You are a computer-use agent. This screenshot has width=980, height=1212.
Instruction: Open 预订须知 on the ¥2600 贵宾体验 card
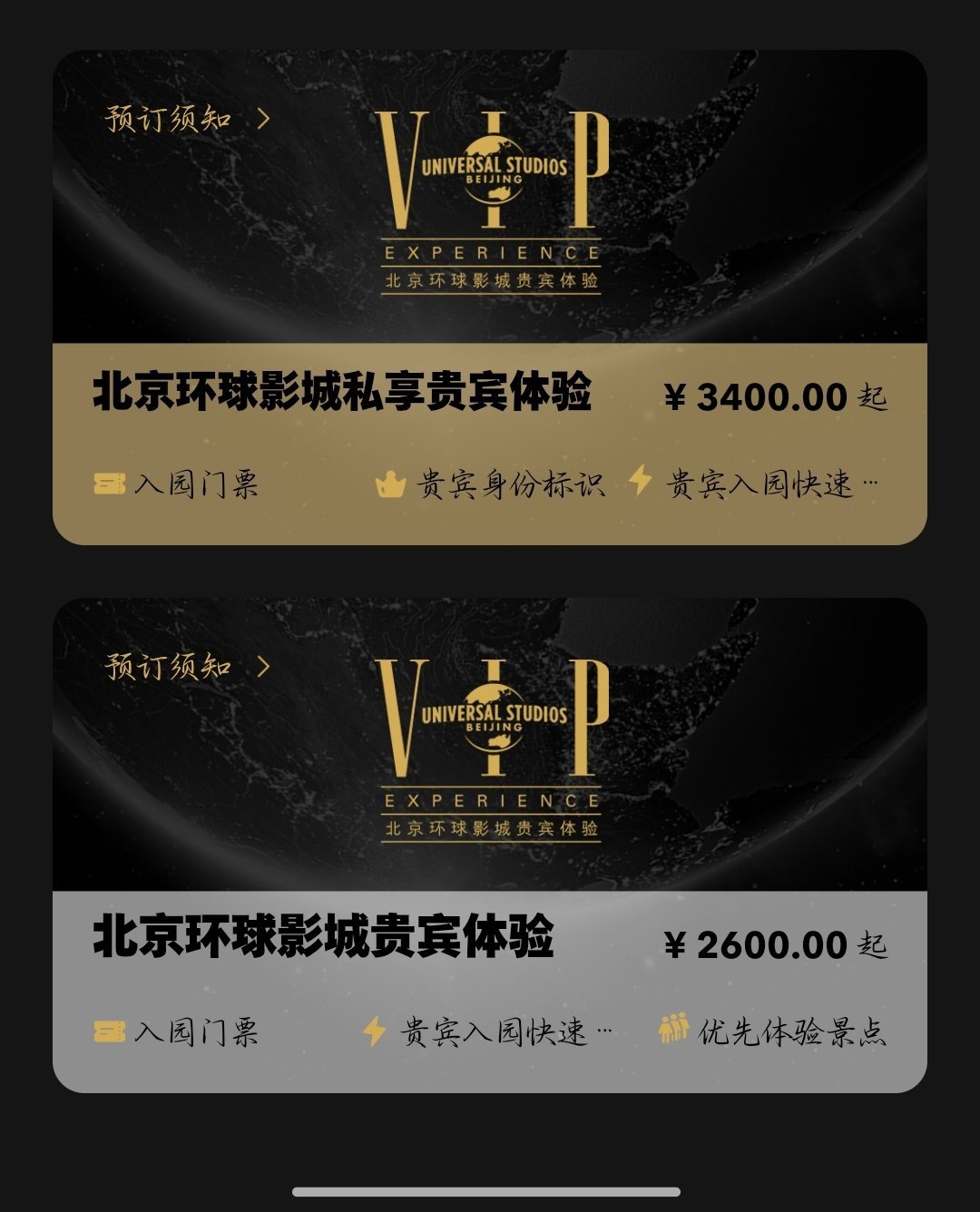click(x=187, y=667)
